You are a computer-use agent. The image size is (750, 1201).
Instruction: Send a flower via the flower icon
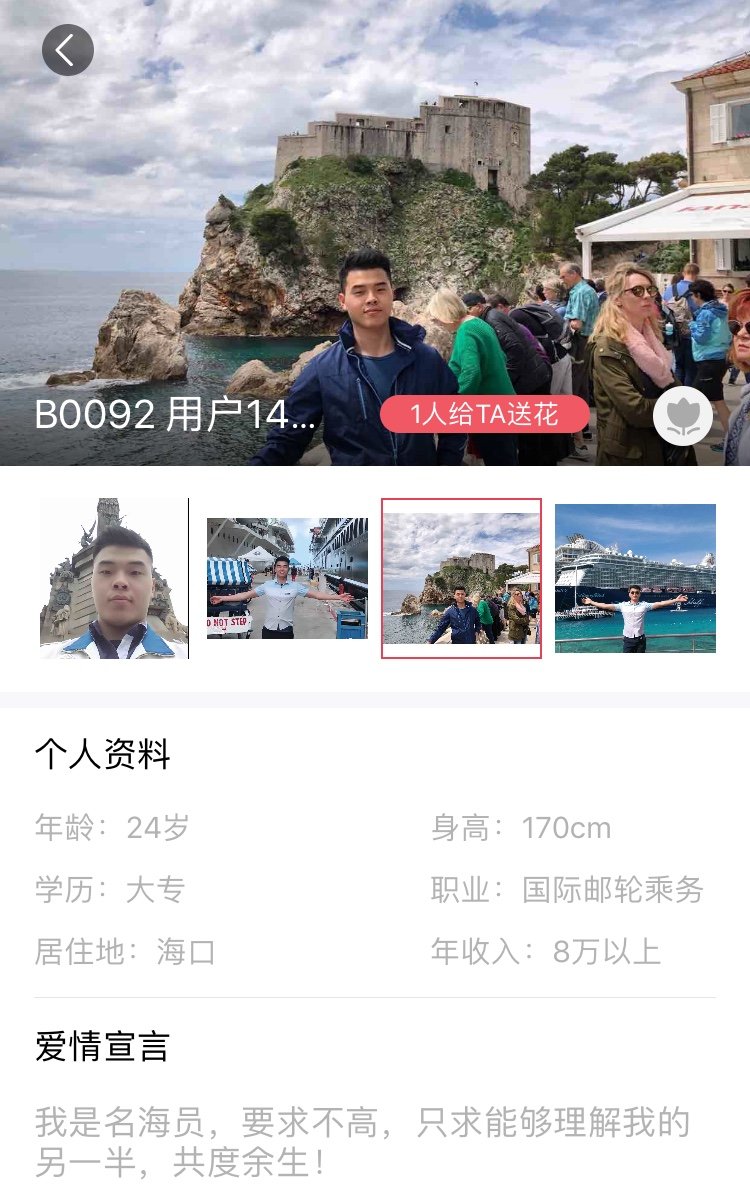[x=682, y=416]
